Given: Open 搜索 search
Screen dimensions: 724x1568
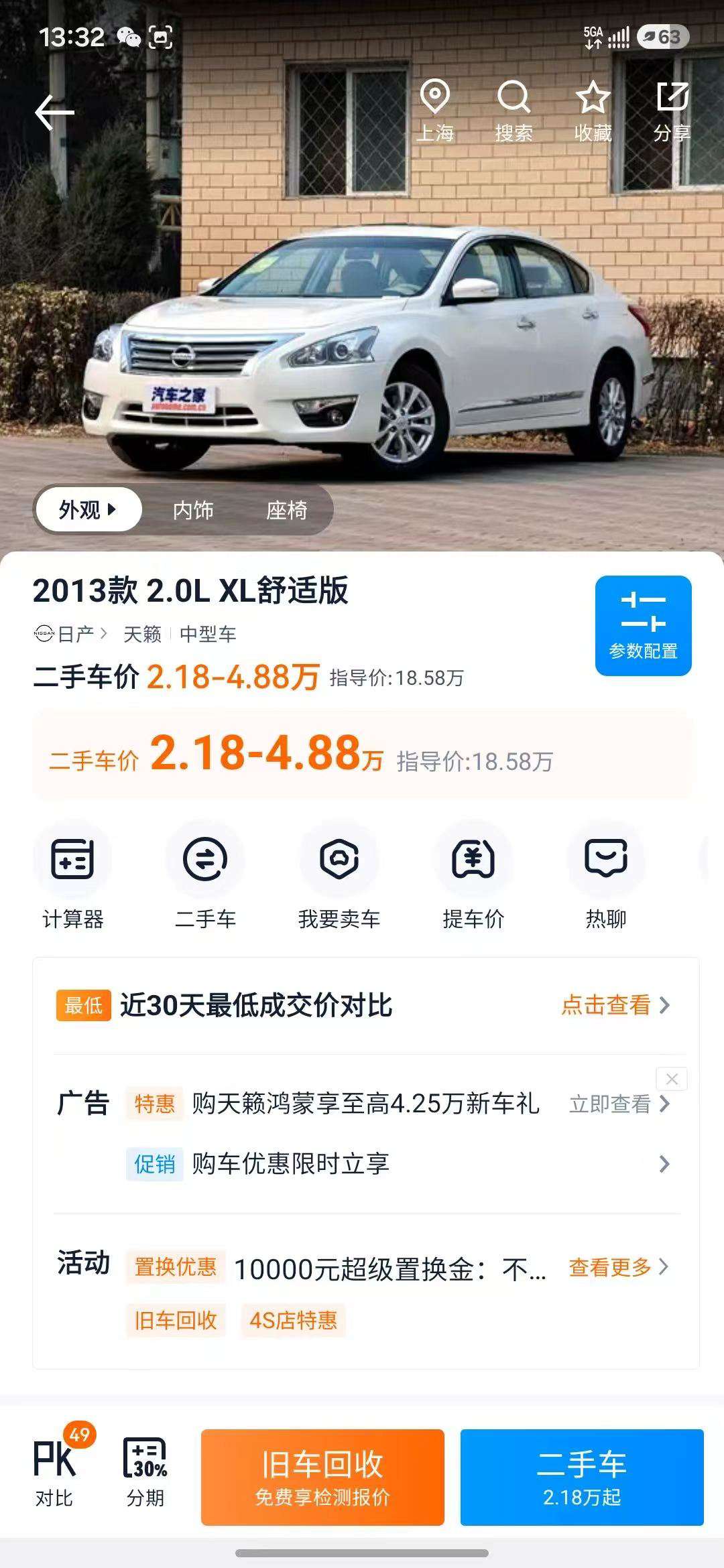Looking at the screenshot, I should pos(514,112).
